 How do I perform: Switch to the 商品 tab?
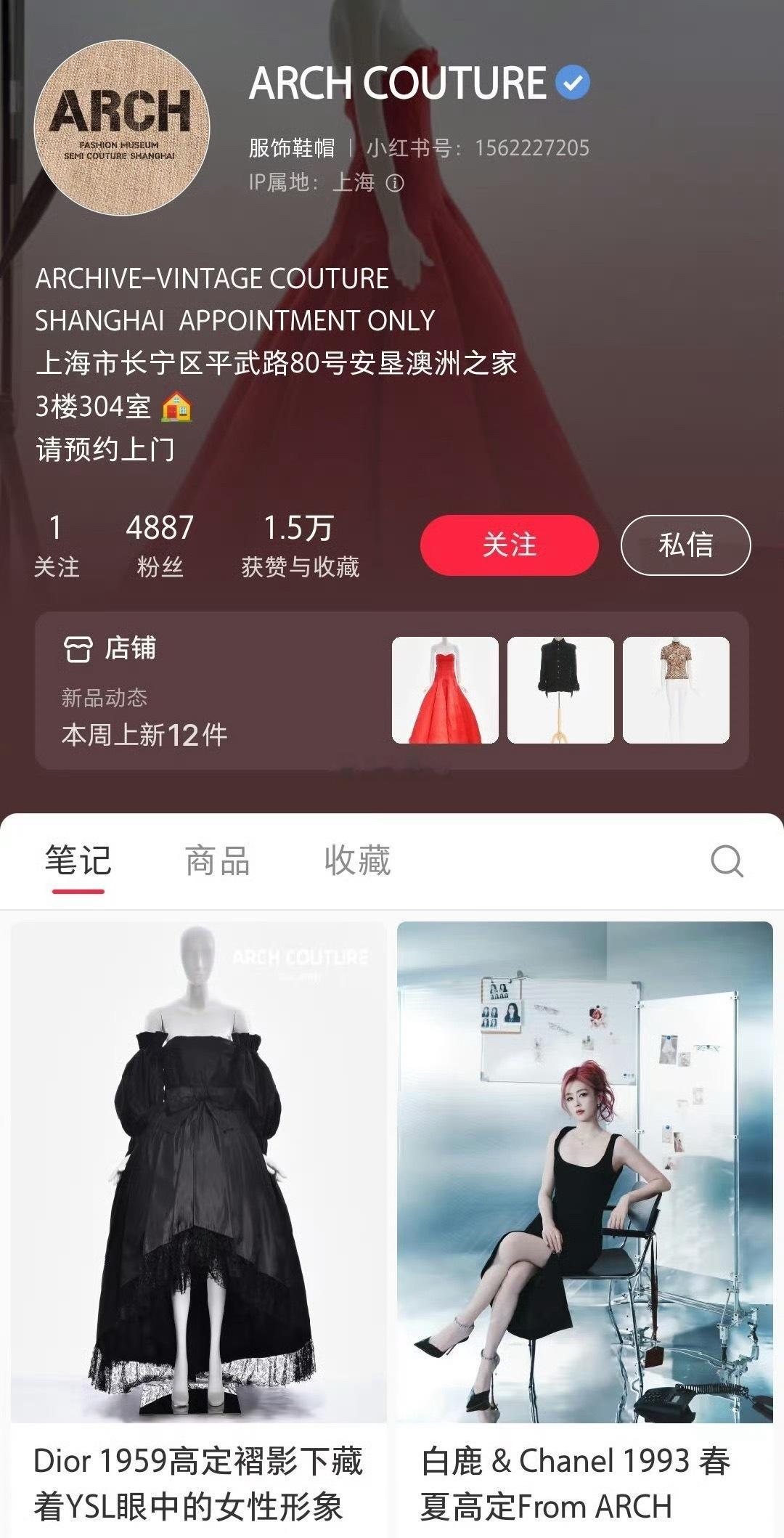[216, 863]
